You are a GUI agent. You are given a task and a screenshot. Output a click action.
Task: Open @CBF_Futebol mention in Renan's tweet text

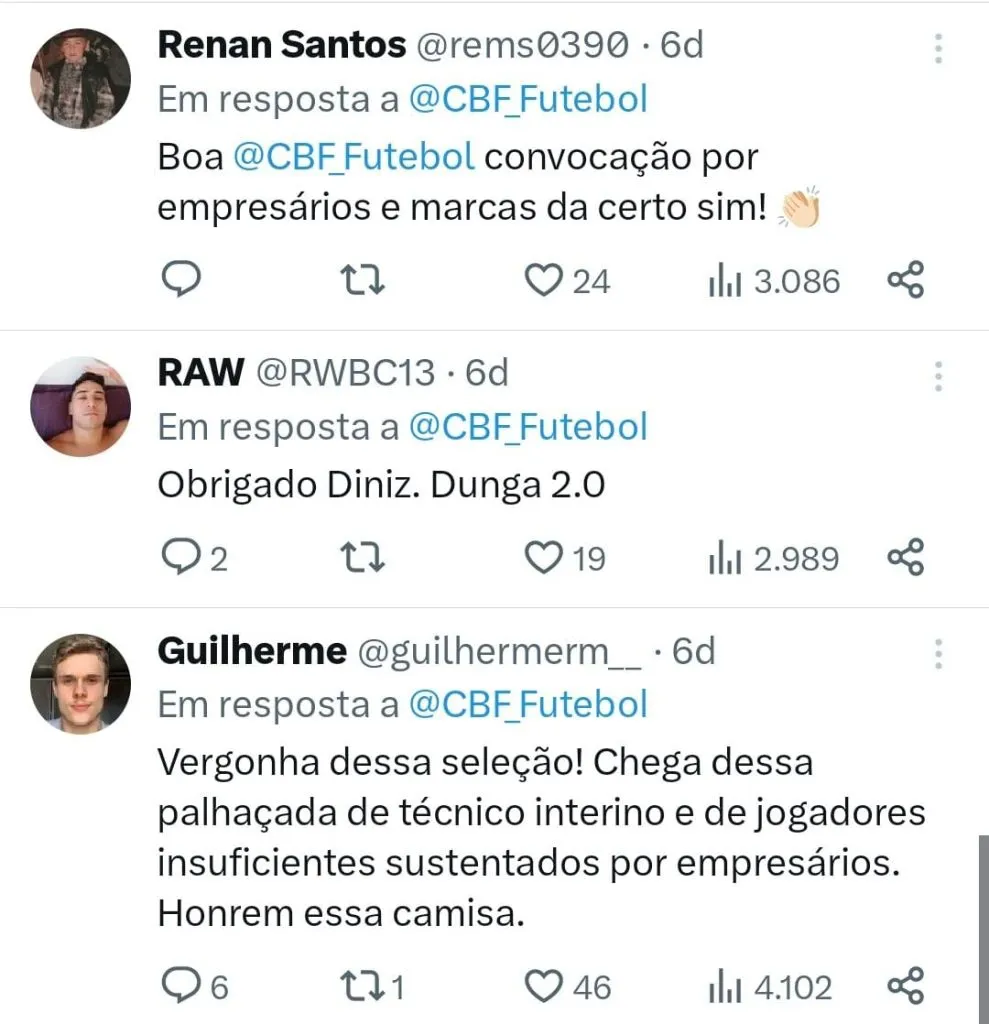click(x=353, y=158)
